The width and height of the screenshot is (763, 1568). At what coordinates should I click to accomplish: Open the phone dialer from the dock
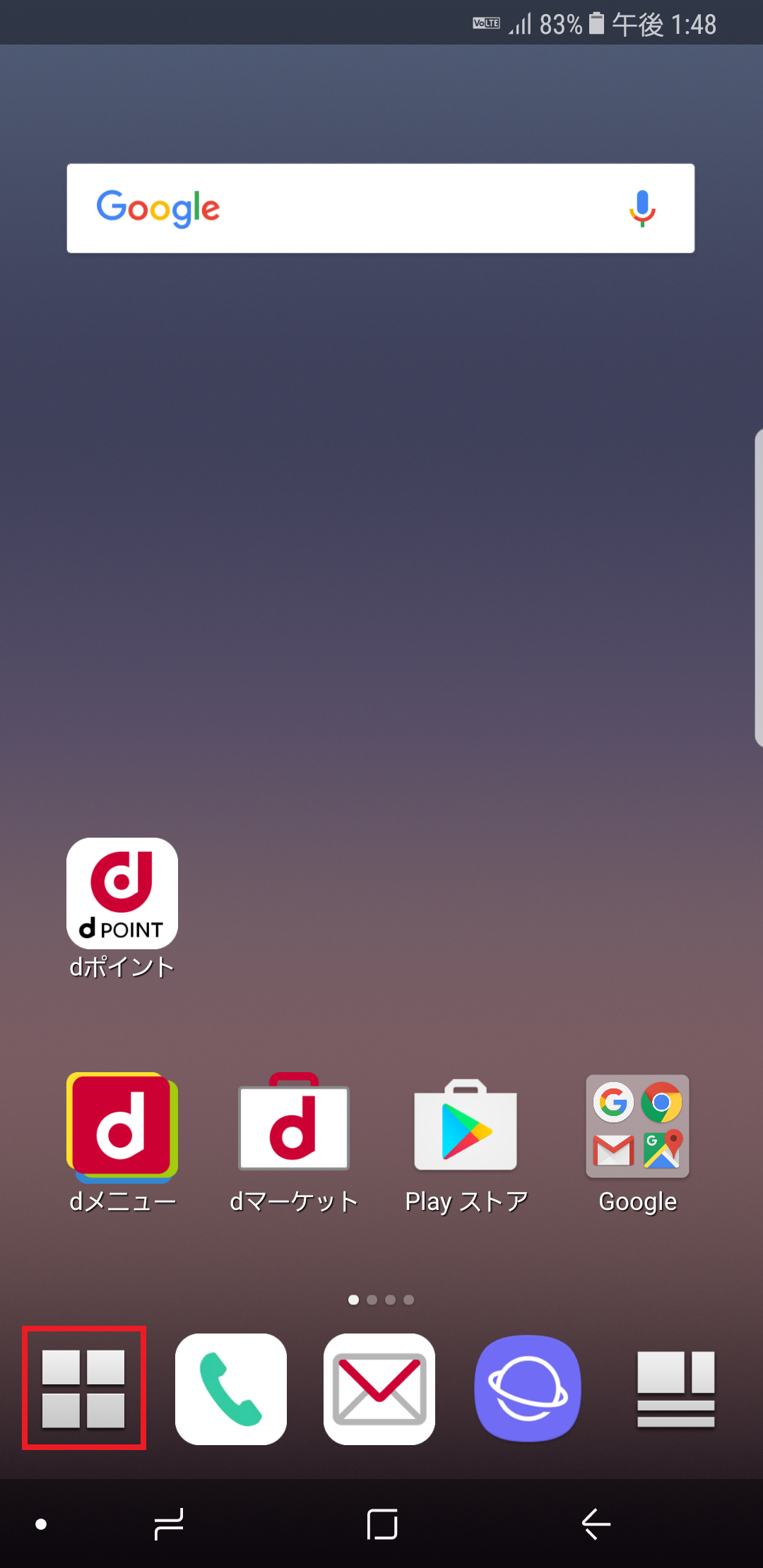point(231,1388)
